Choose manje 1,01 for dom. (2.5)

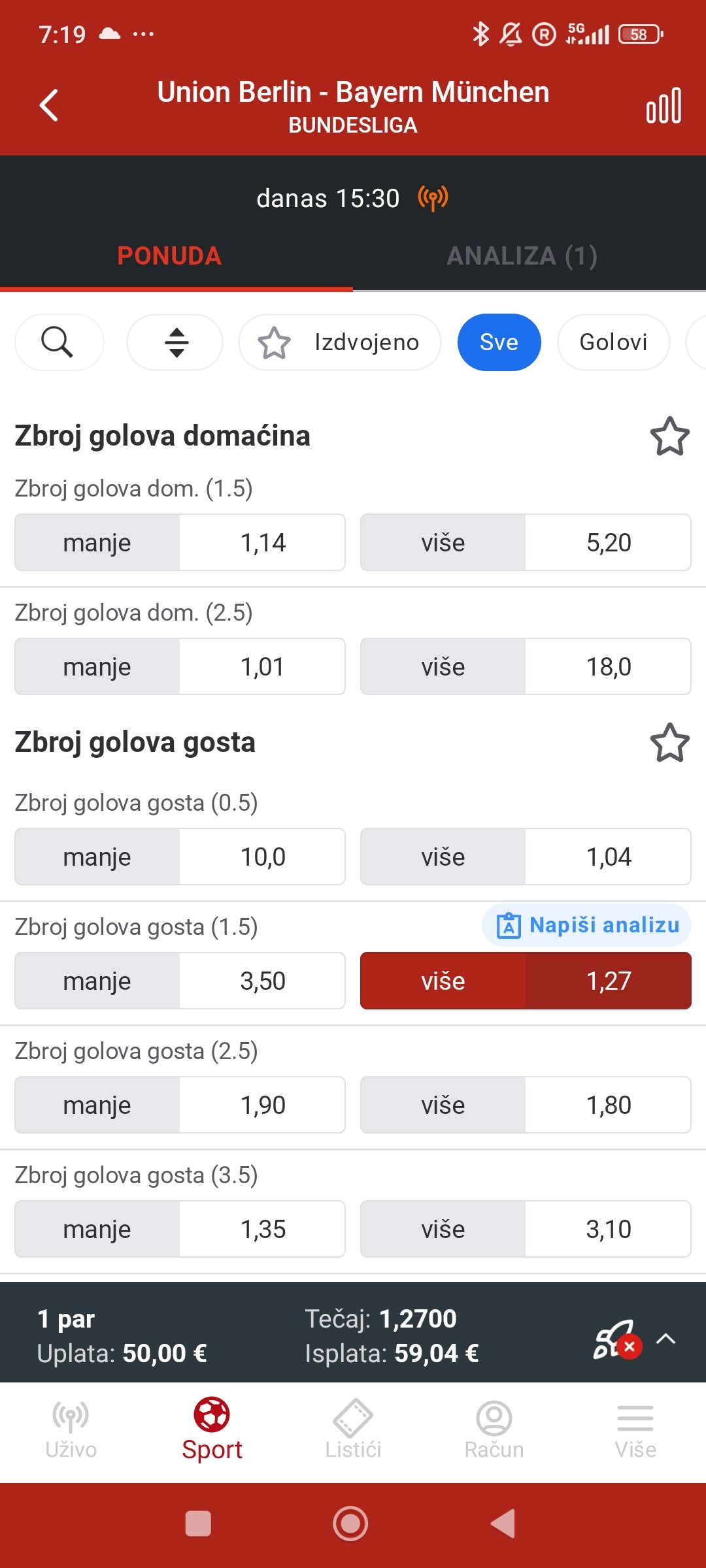pyautogui.click(x=180, y=667)
